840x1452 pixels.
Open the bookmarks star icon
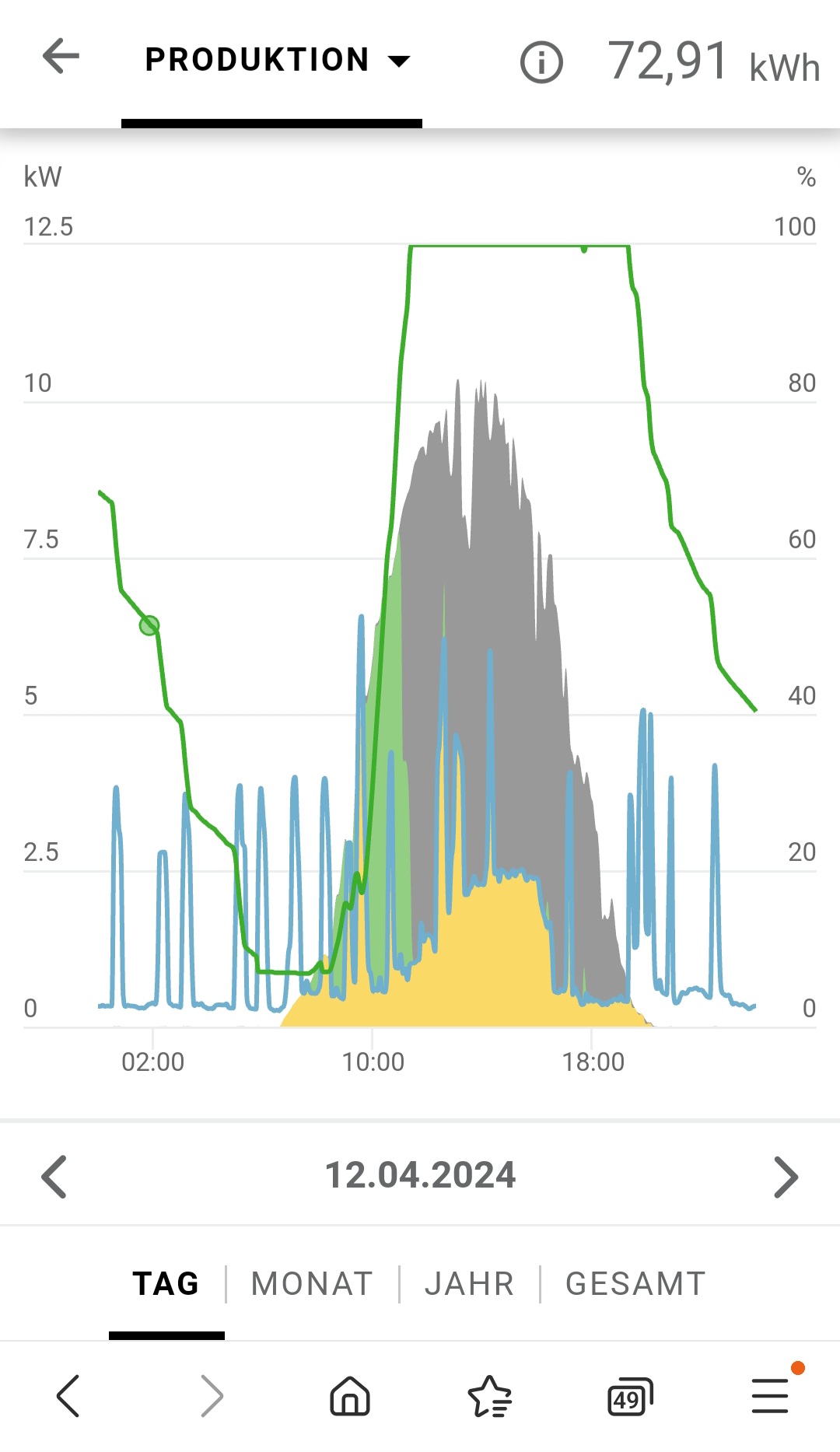pos(490,1396)
